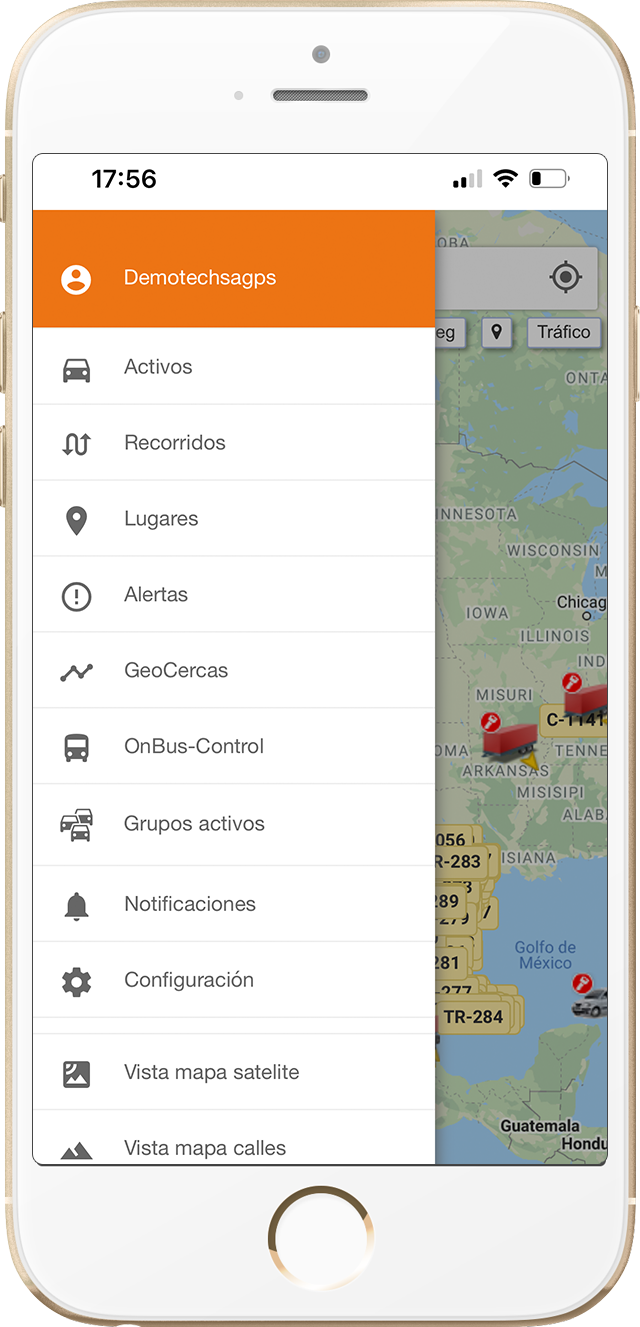
Task: Tap the locate-me crosshair icon
Action: [566, 277]
